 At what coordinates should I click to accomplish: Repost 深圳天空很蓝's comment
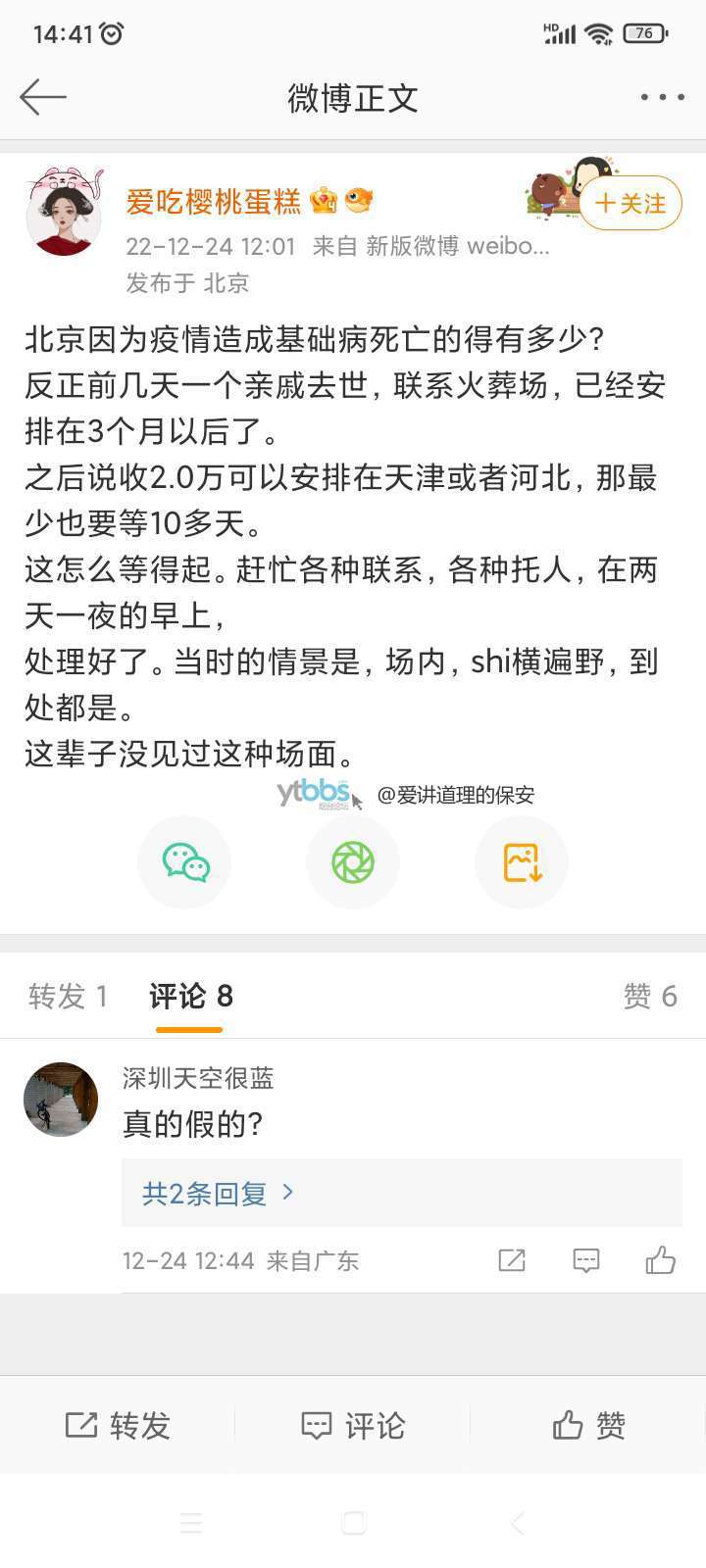tap(512, 1260)
